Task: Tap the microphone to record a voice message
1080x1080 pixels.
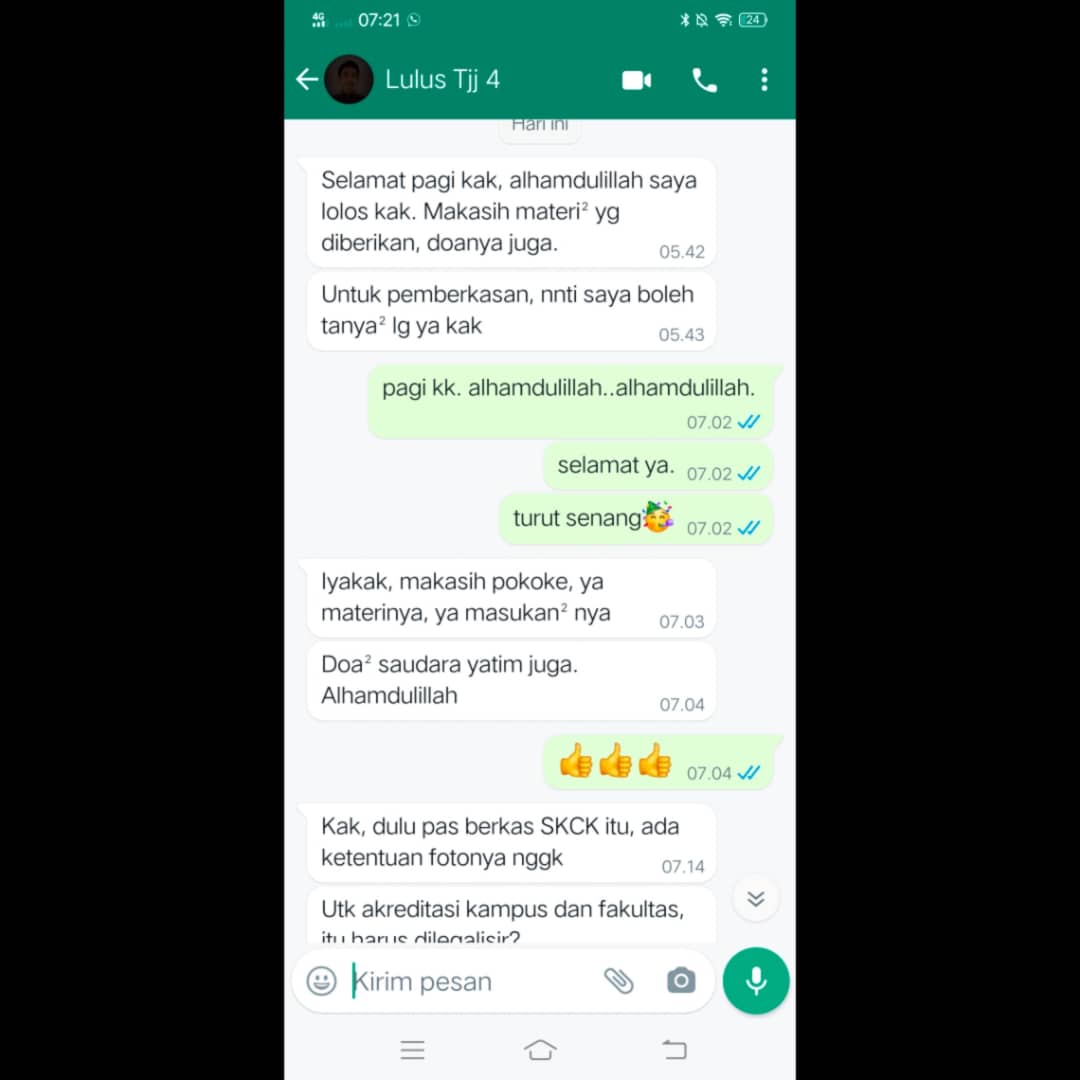Action: 756,981
